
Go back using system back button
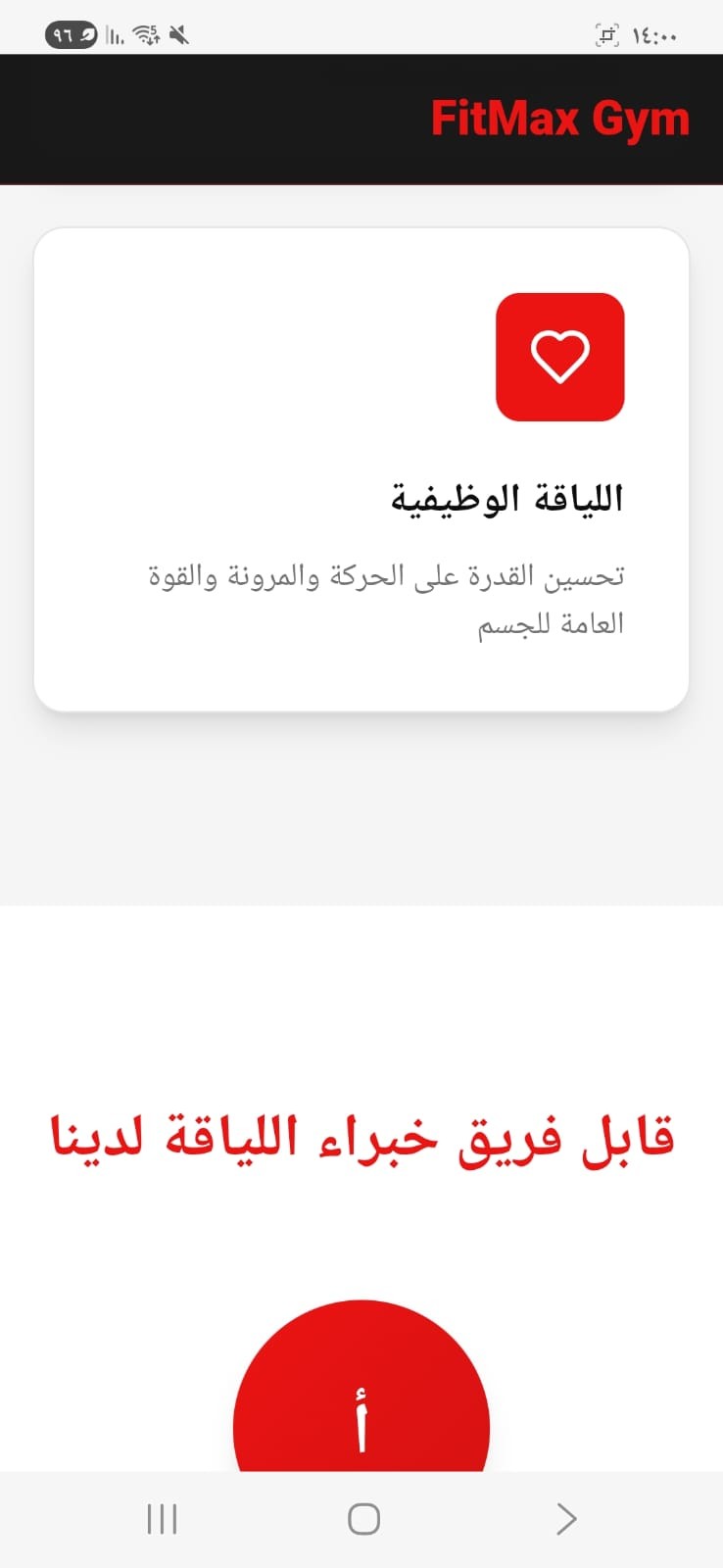point(566,1519)
